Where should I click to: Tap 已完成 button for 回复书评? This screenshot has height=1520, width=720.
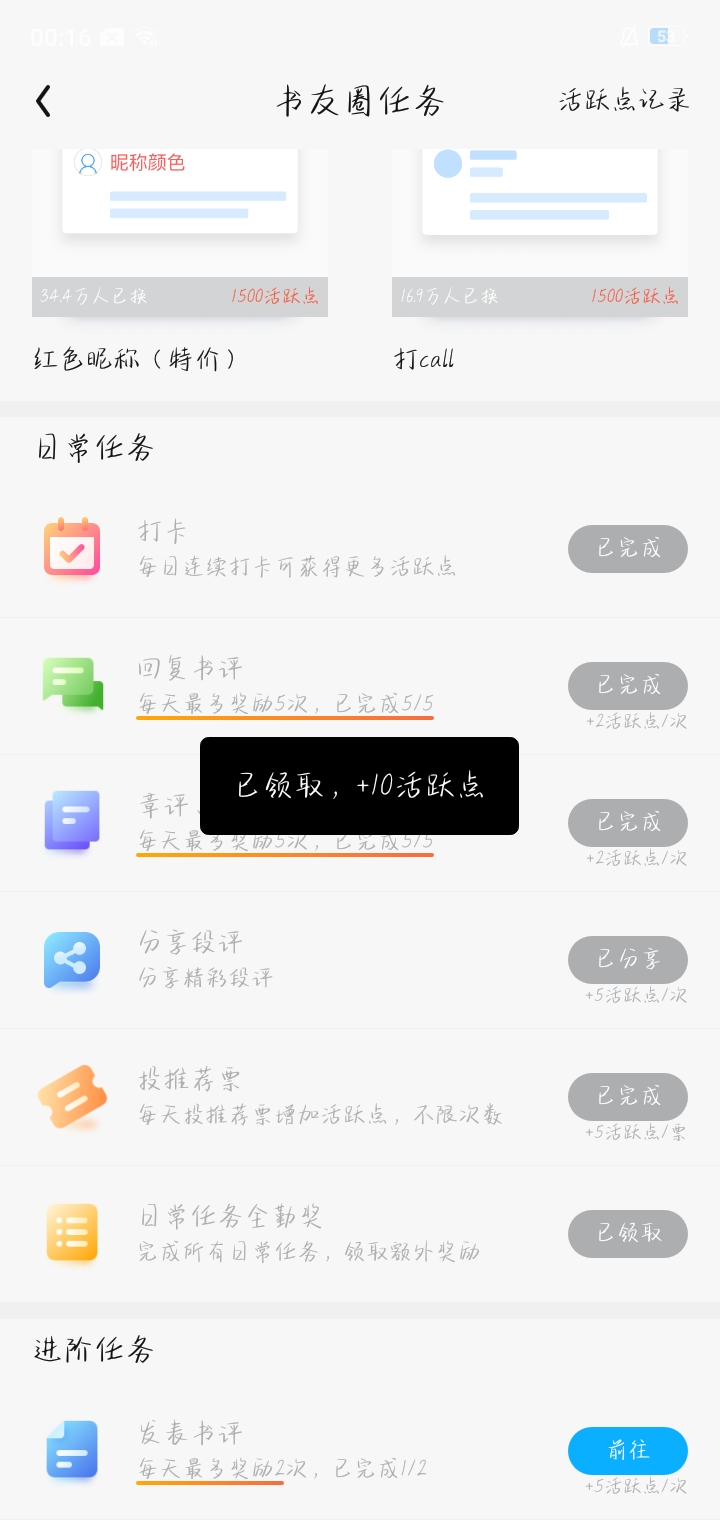[x=628, y=686]
